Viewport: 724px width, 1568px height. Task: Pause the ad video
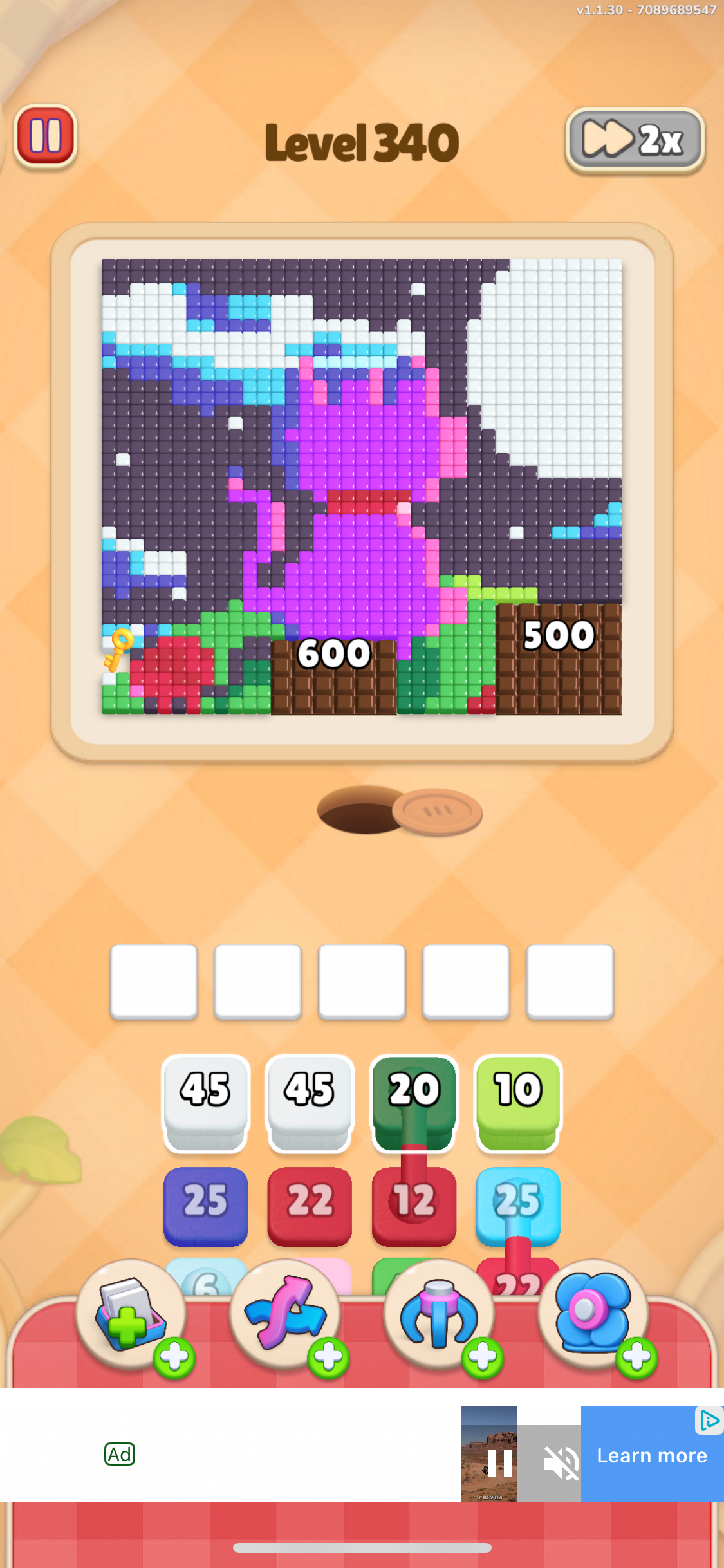tap(499, 1463)
